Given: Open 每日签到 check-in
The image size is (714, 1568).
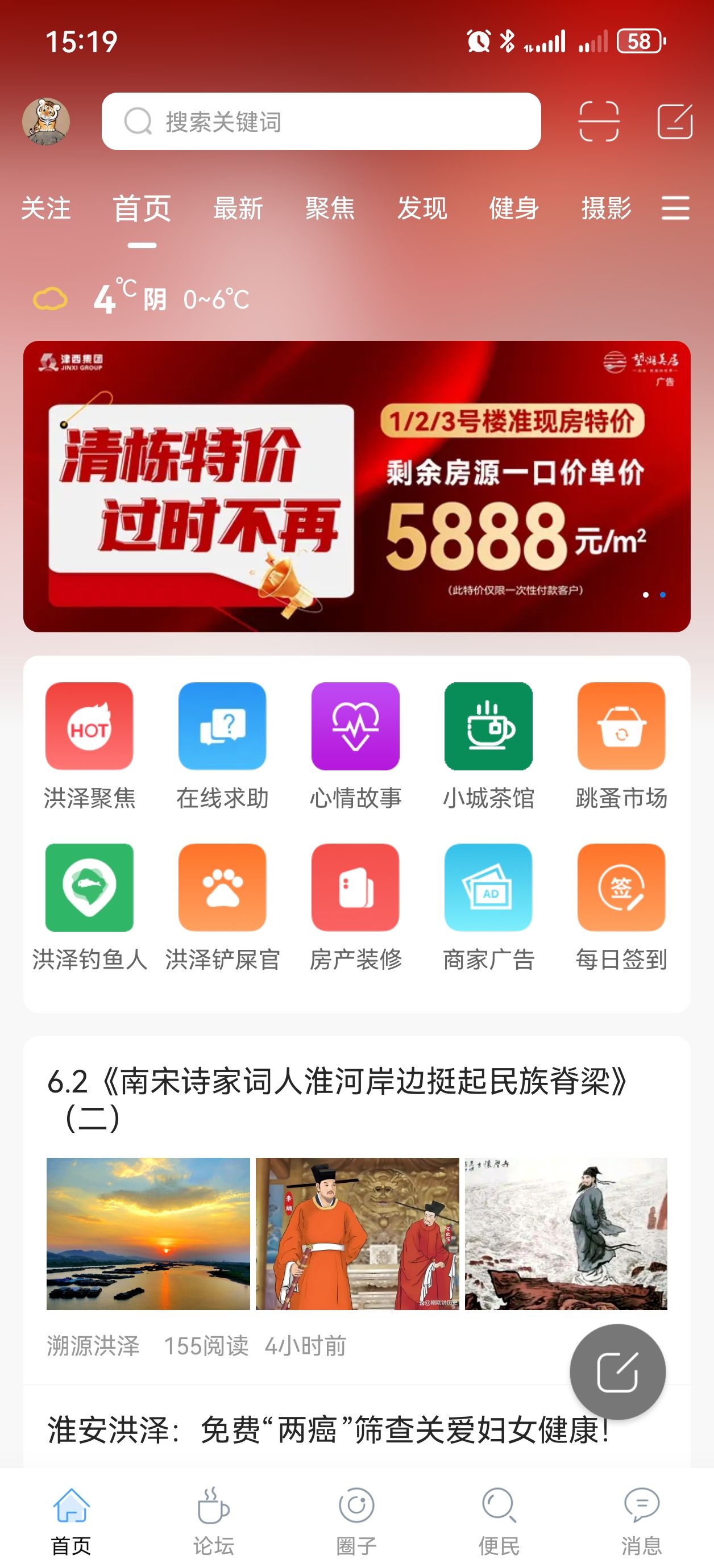Looking at the screenshot, I should pyautogui.click(x=621, y=907).
